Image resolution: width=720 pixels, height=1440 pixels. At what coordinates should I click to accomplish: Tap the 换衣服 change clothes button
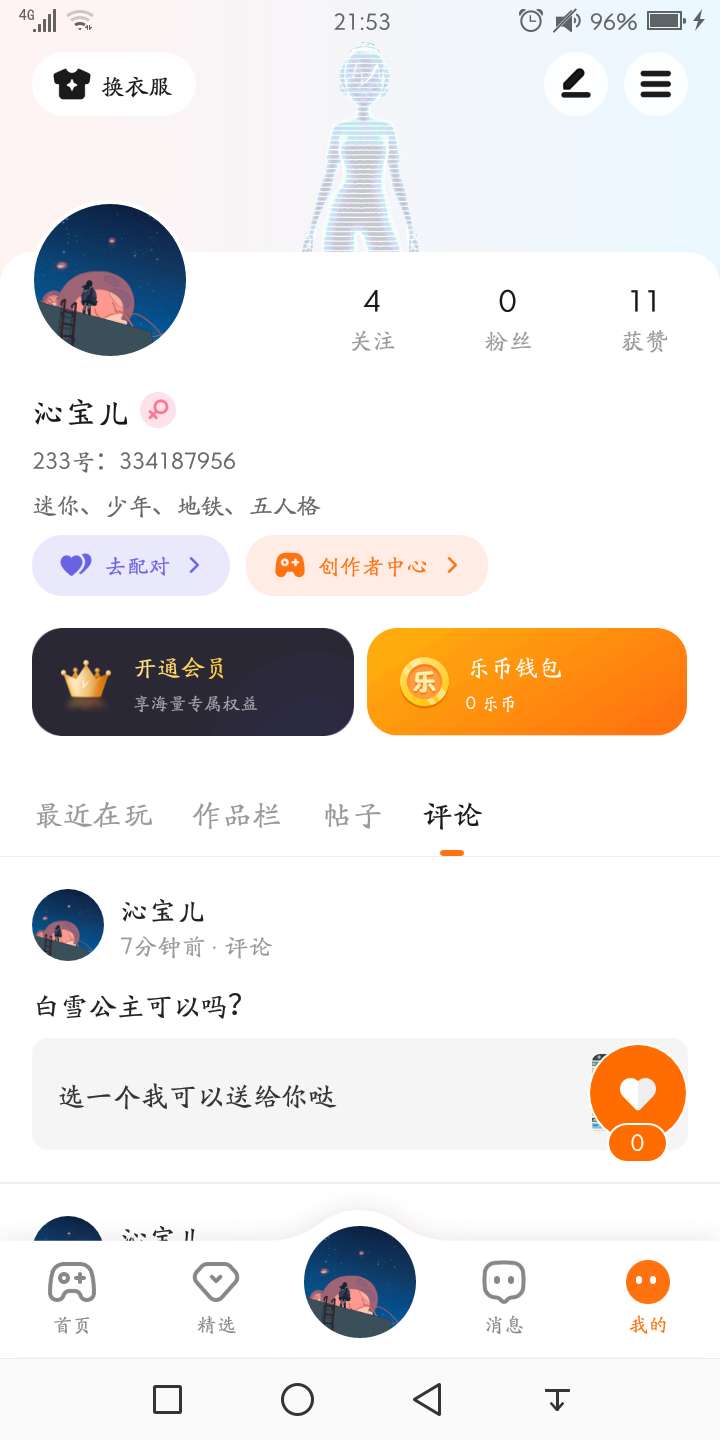coord(113,85)
